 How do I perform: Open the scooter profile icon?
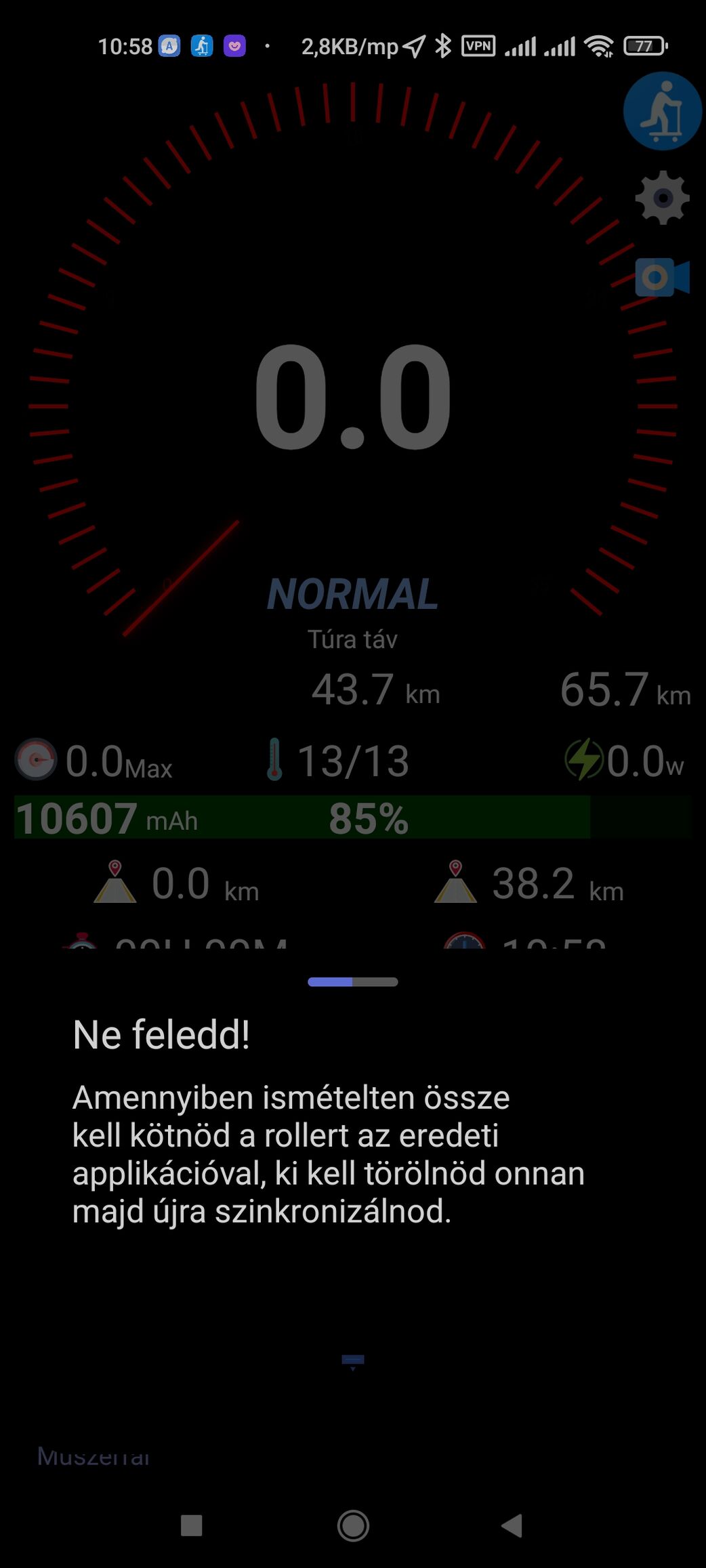662,111
